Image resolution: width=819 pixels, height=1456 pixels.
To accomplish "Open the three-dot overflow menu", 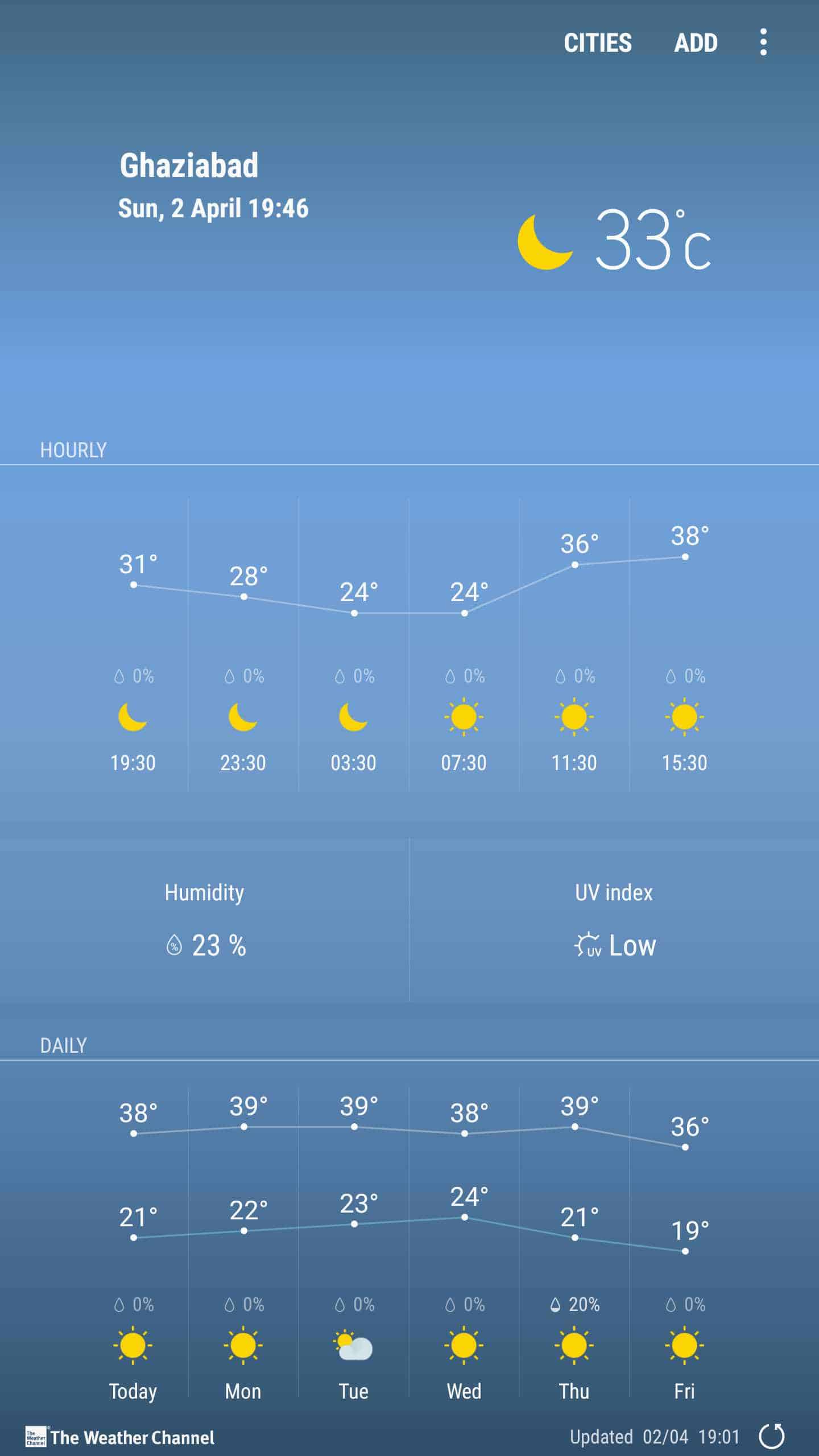I will click(x=763, y=43).
